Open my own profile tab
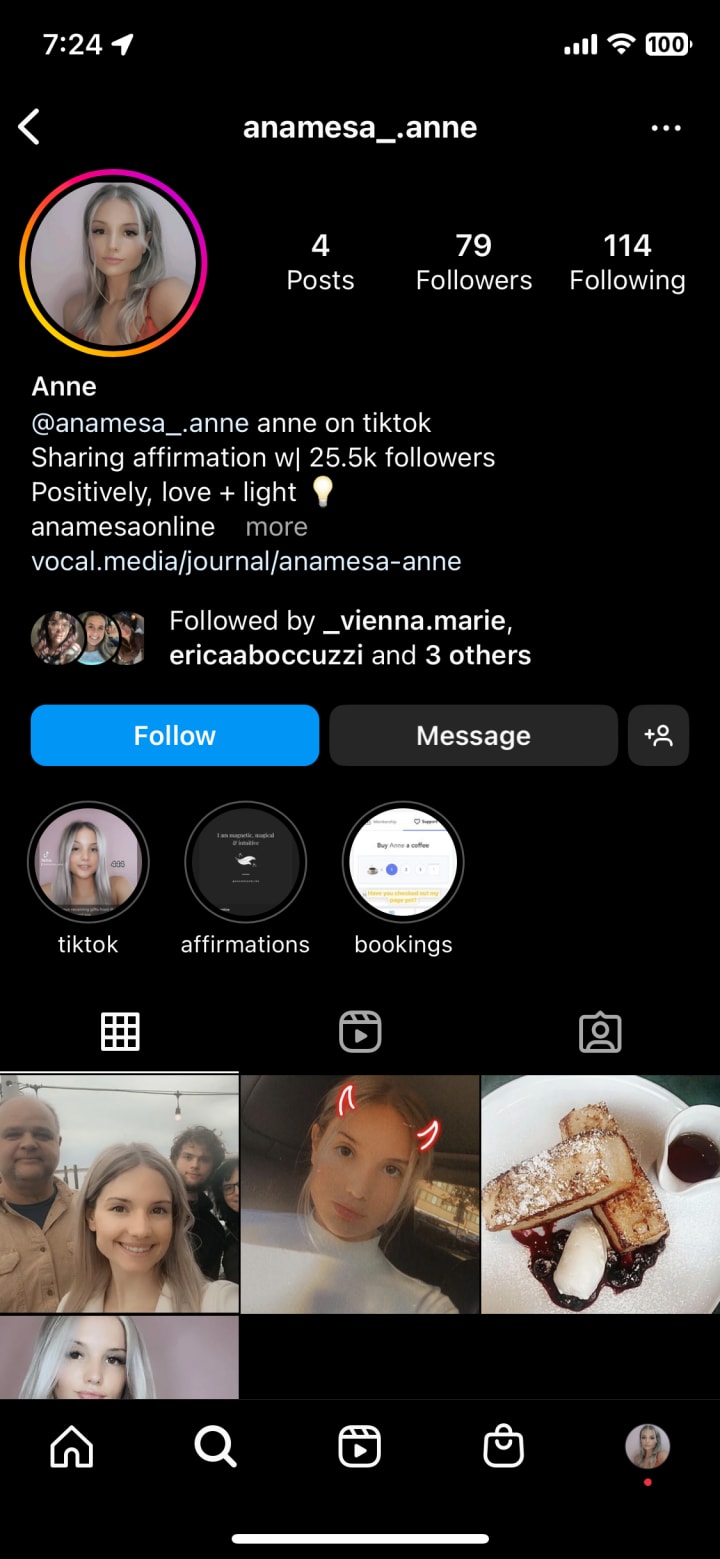The width and height of the screenshot is (720, 1559). (x=647, y=1446)
